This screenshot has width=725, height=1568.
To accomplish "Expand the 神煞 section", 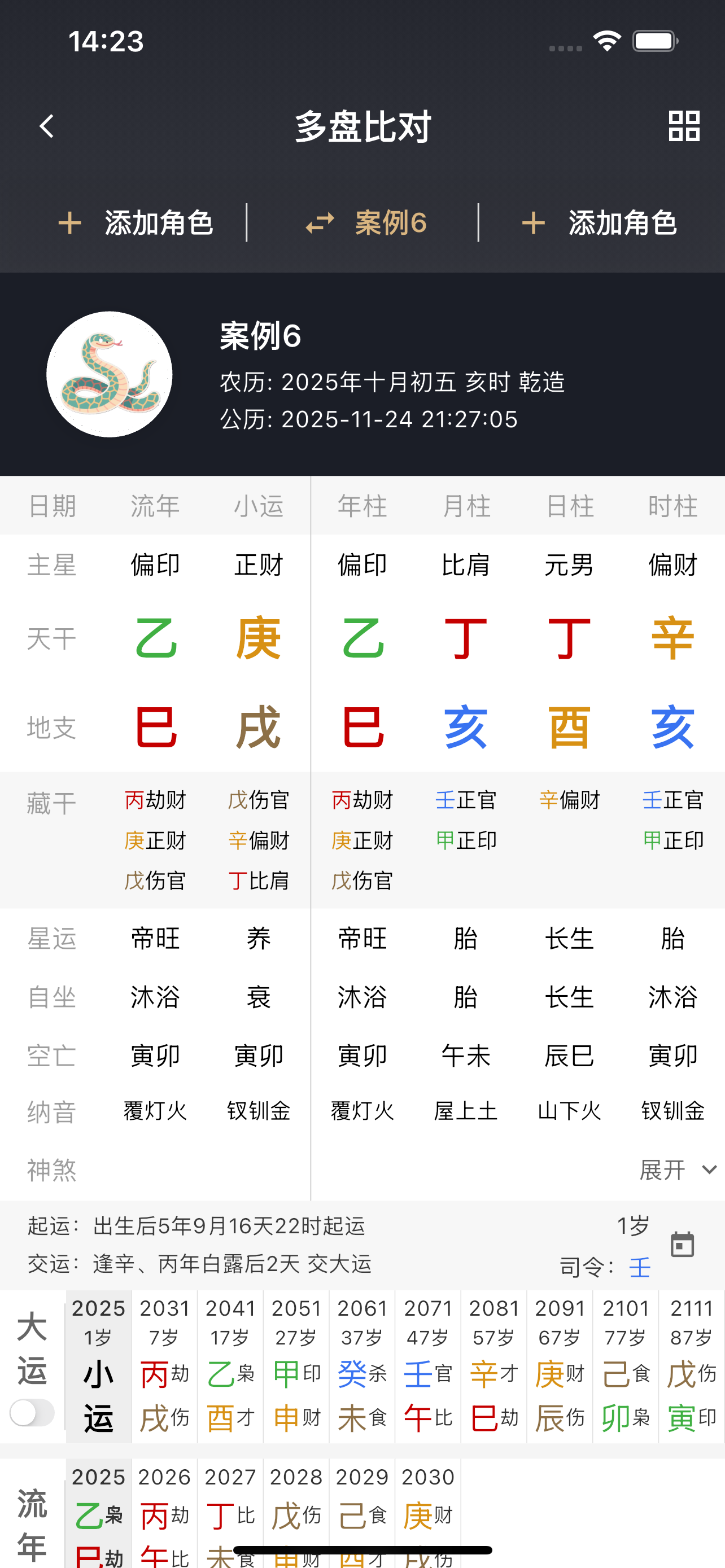I will point(677,1170).
